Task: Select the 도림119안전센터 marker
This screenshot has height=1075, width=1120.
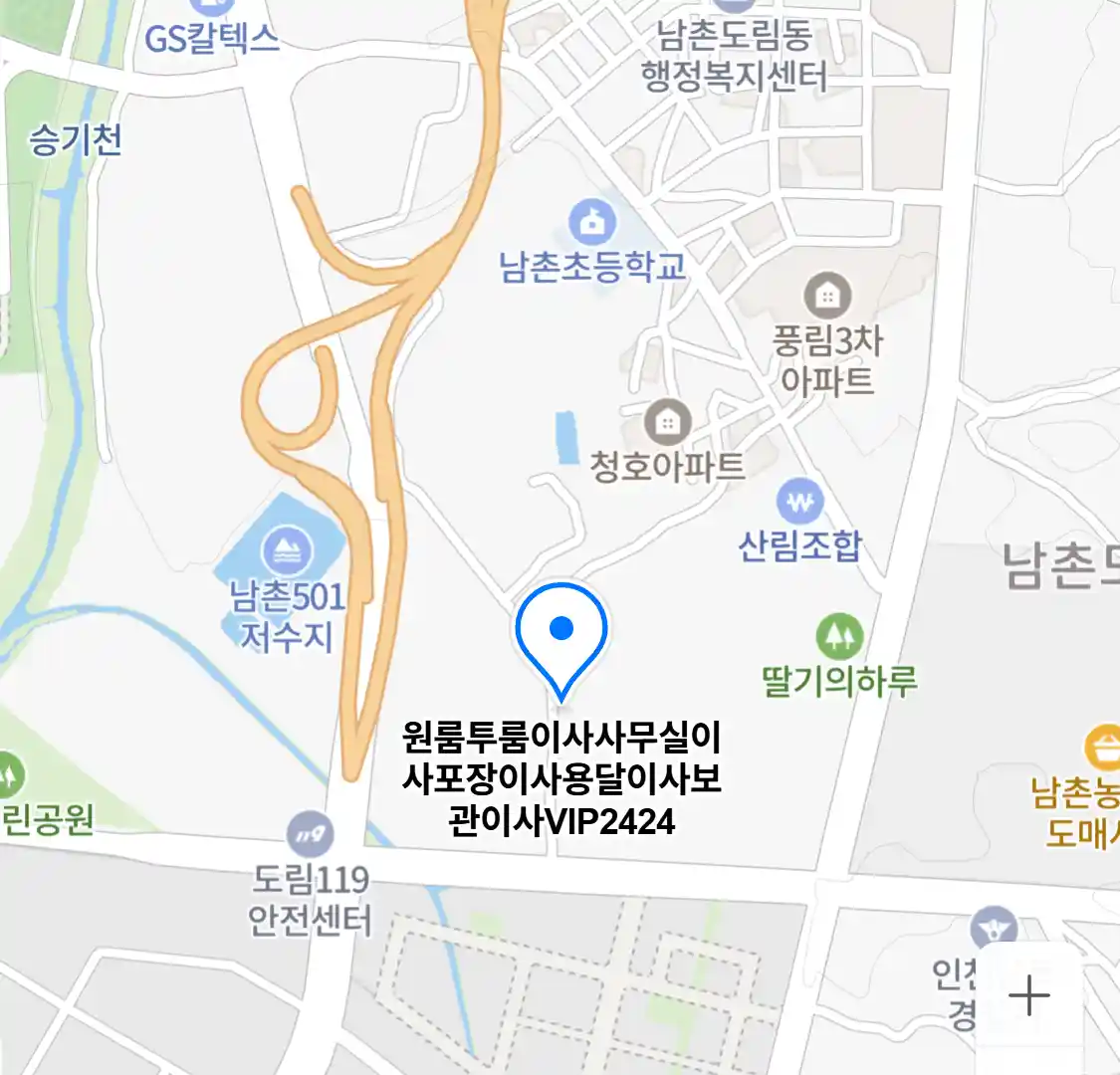Action: coord(310,834)
